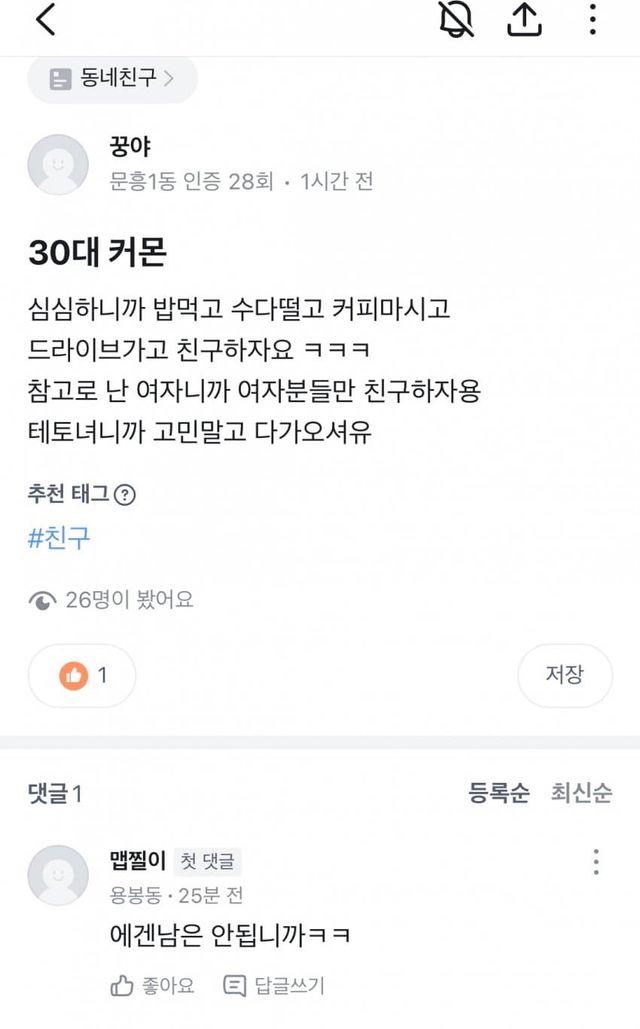
Task: View 맵찔이's profile picture
Action: [x=58, y=875]
